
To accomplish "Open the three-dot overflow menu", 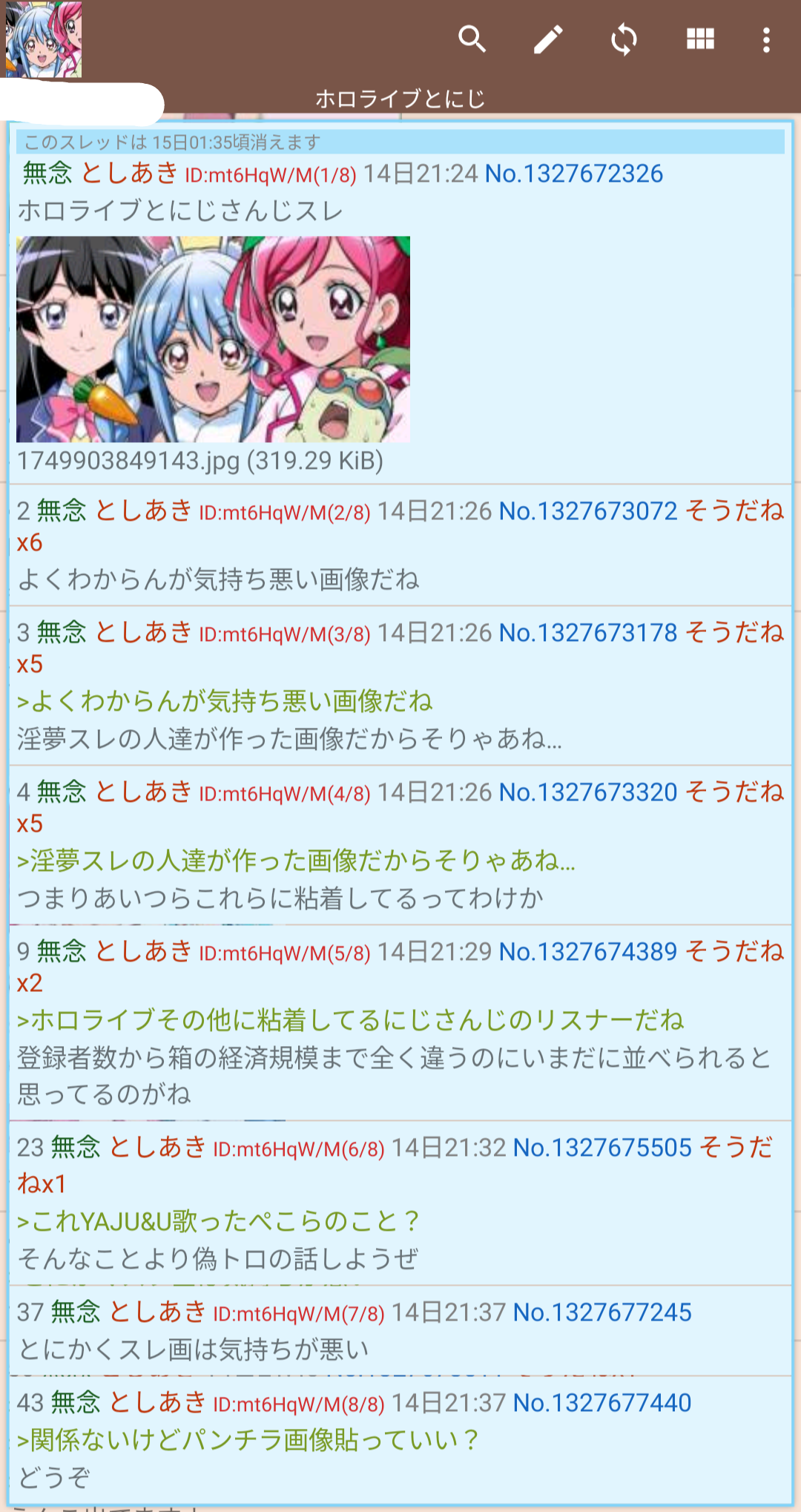I will tap(766, 39).
